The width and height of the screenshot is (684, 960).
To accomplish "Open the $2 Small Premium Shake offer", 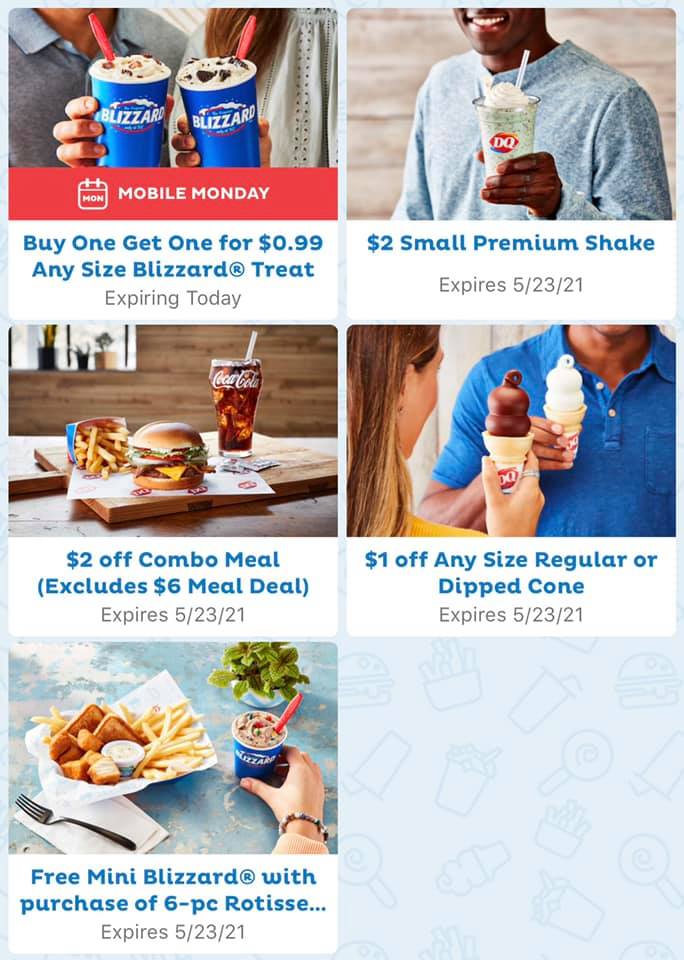I will pyautogui.click(x=511, y=163).
